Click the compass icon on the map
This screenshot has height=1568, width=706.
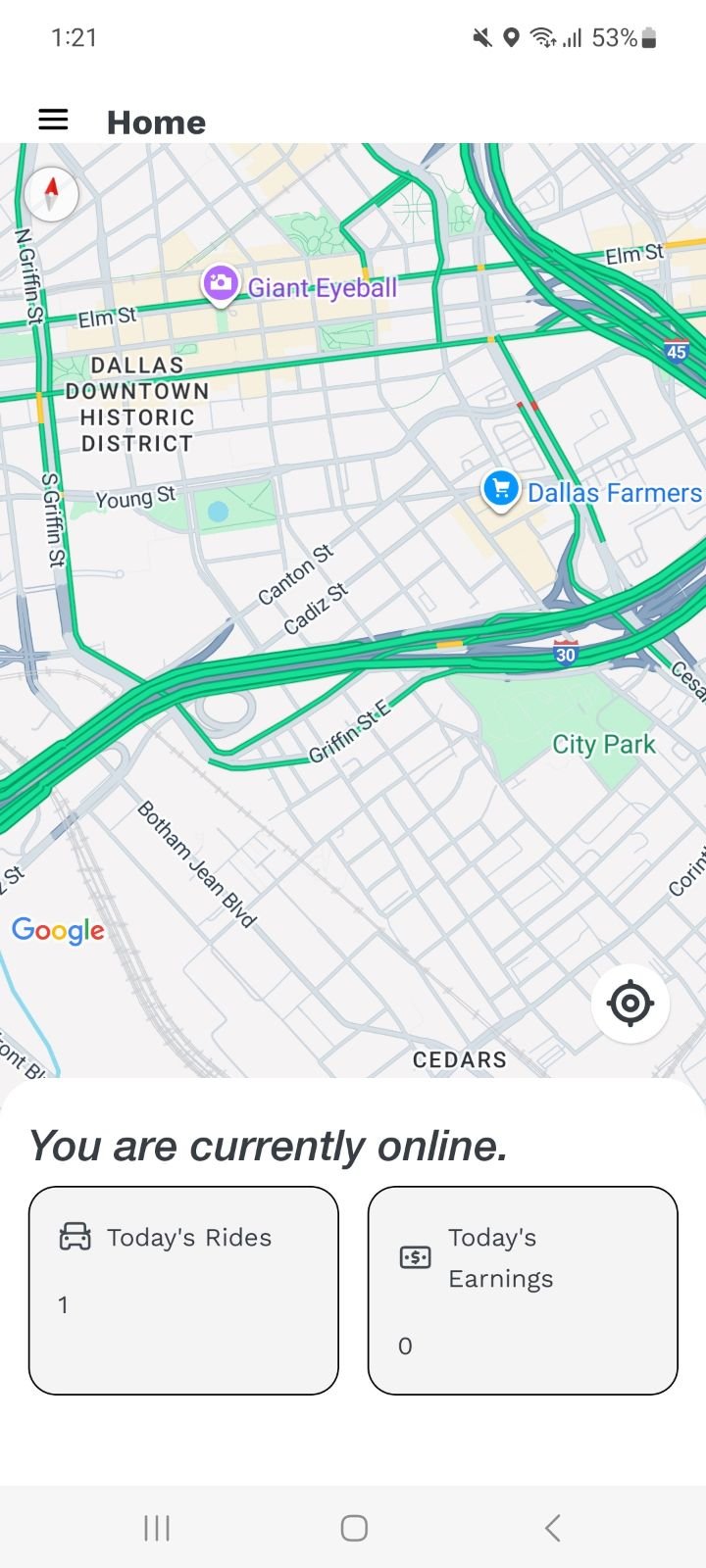(50, 193)
